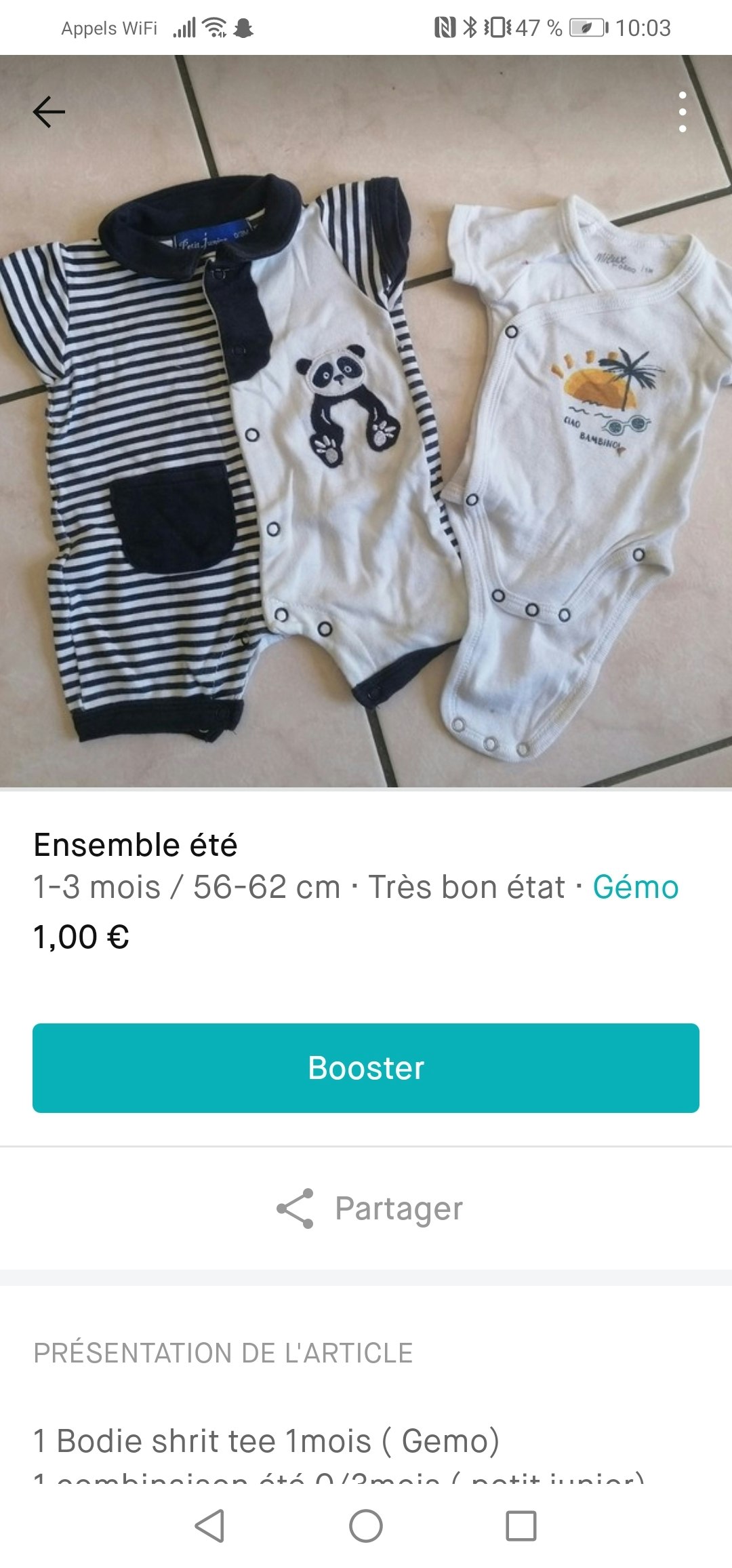Image resolution: width=732 pixels, height=1568 pixels.
Task: Tap the mobile signal strength bars
Action: point(185,28)
